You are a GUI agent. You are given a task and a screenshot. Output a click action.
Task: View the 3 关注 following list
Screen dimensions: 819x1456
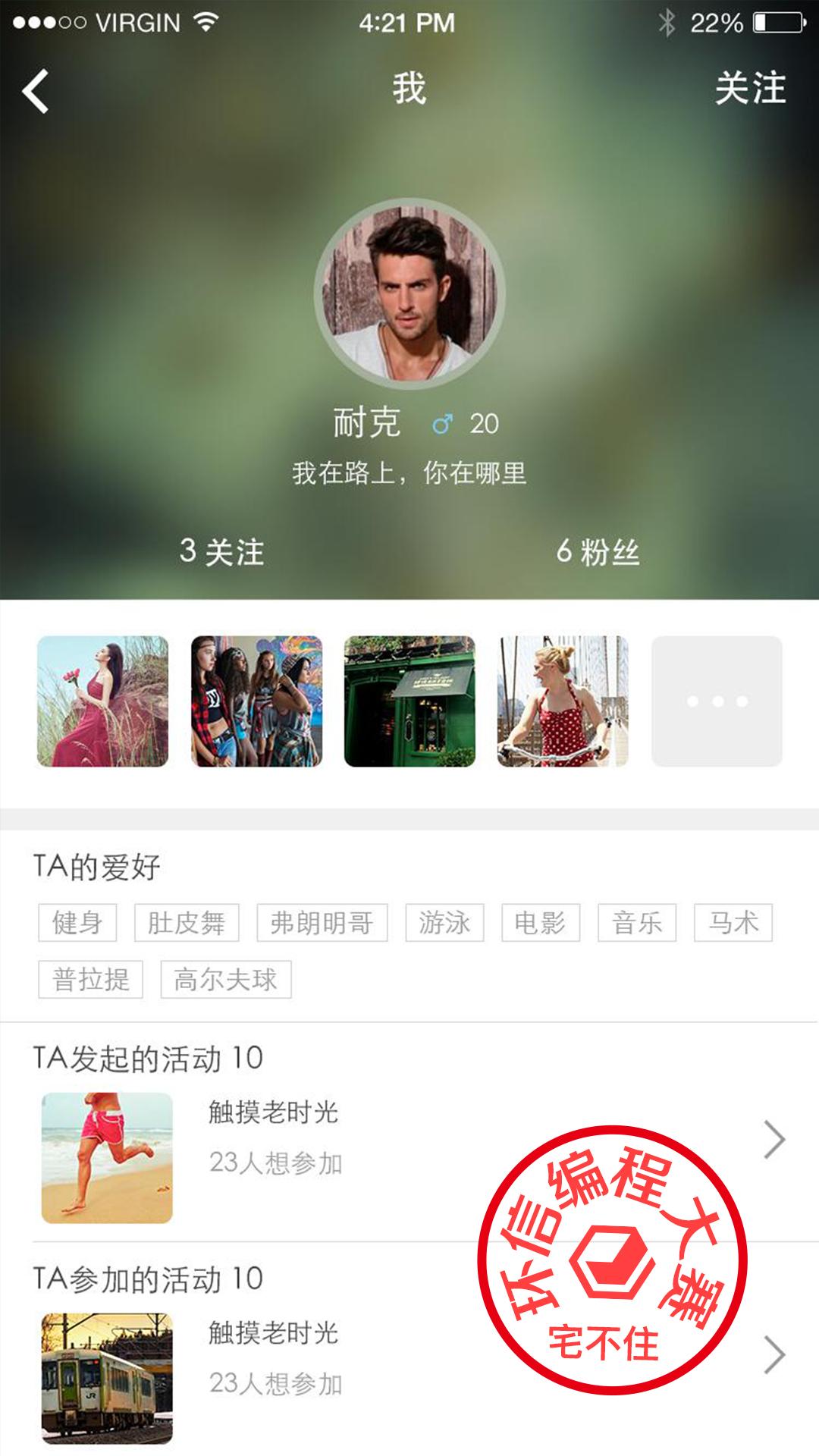pos(221,551)
